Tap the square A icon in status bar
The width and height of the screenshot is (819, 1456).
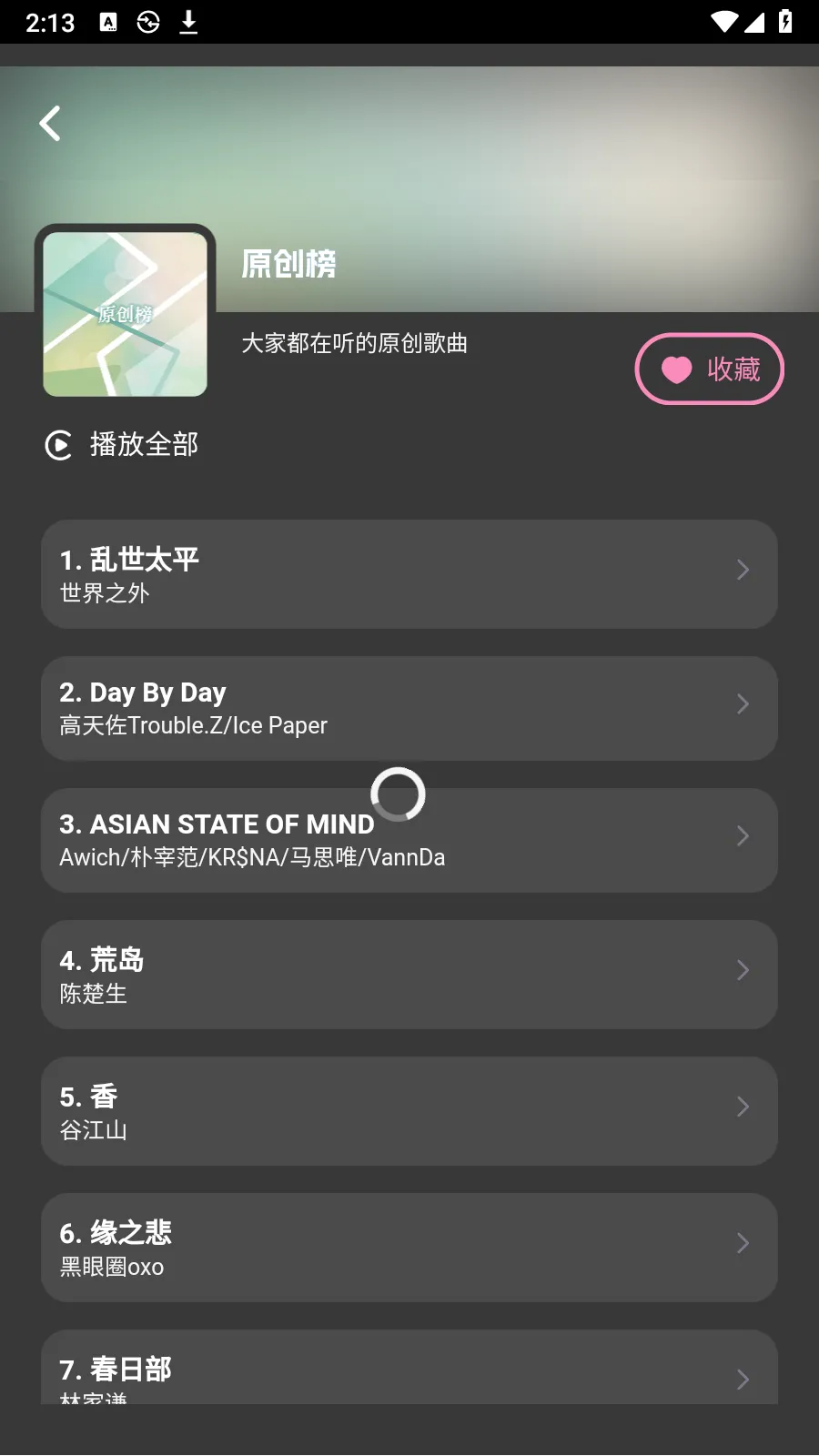pos(108,23)
